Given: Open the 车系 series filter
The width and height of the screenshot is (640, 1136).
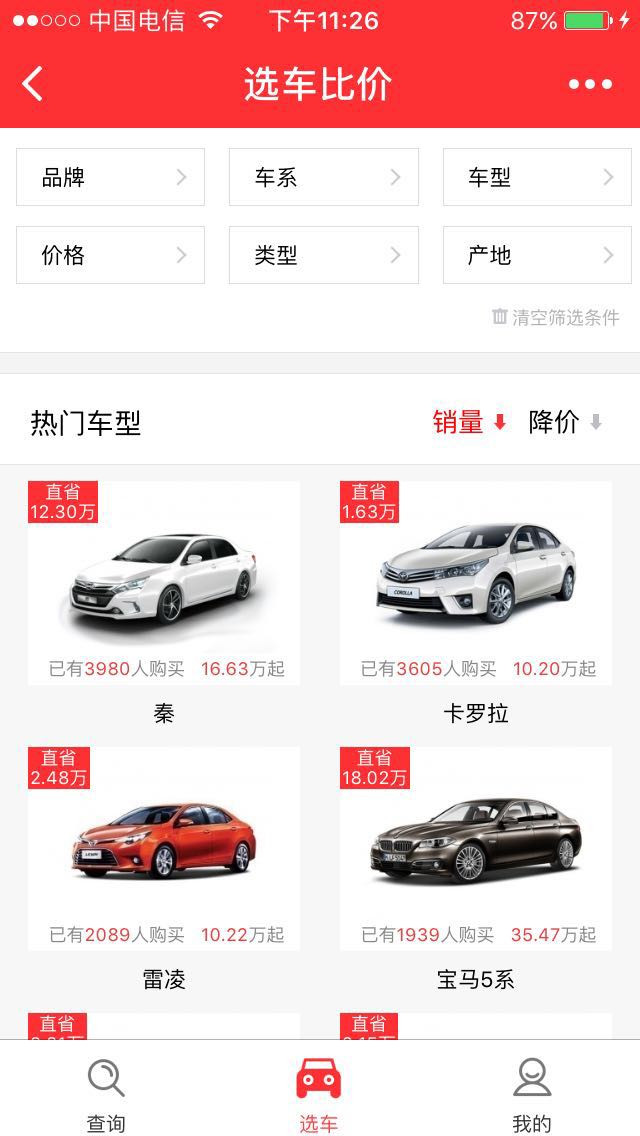Looking at the screenshot, I should click(323, 178).
